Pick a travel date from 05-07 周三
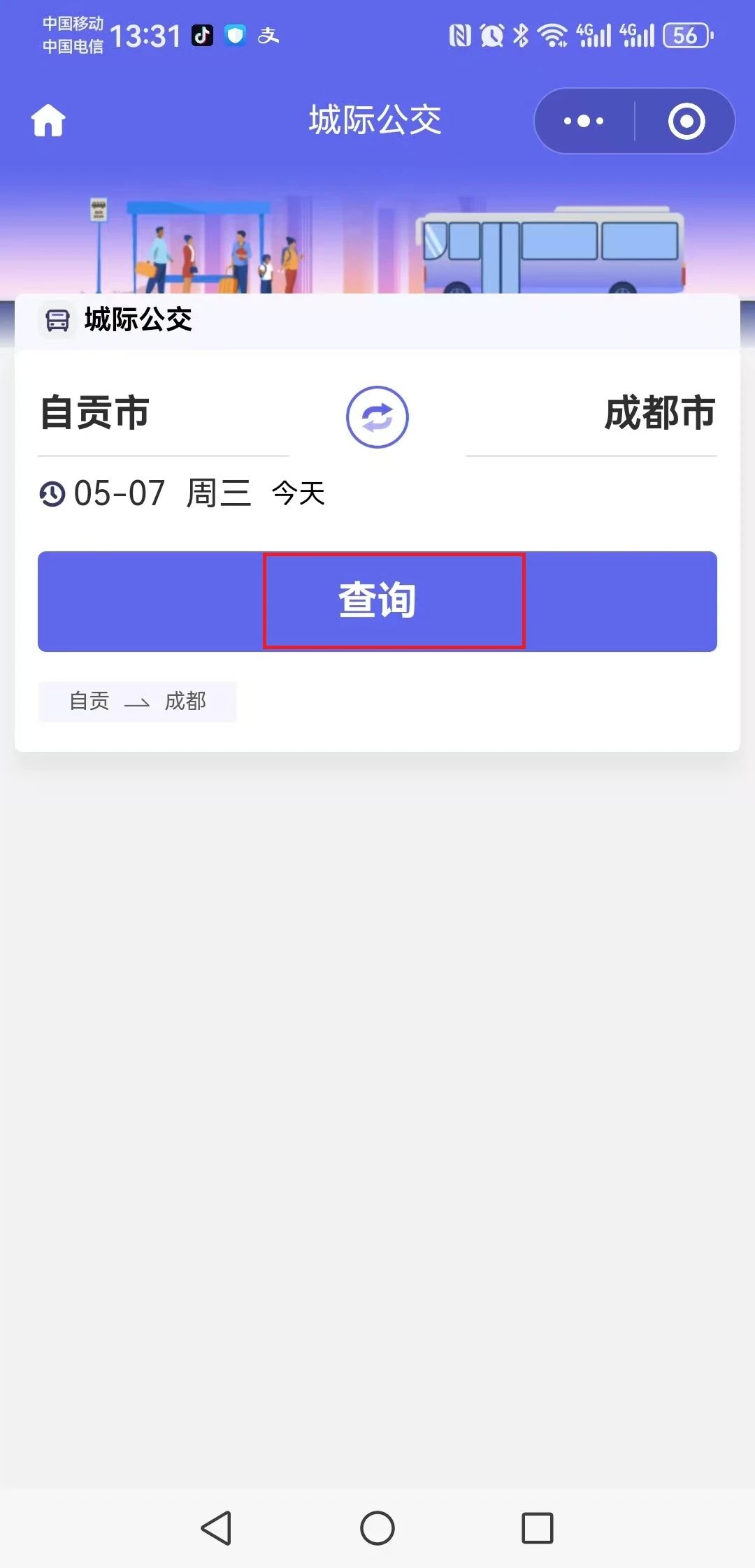 [182, 493]
